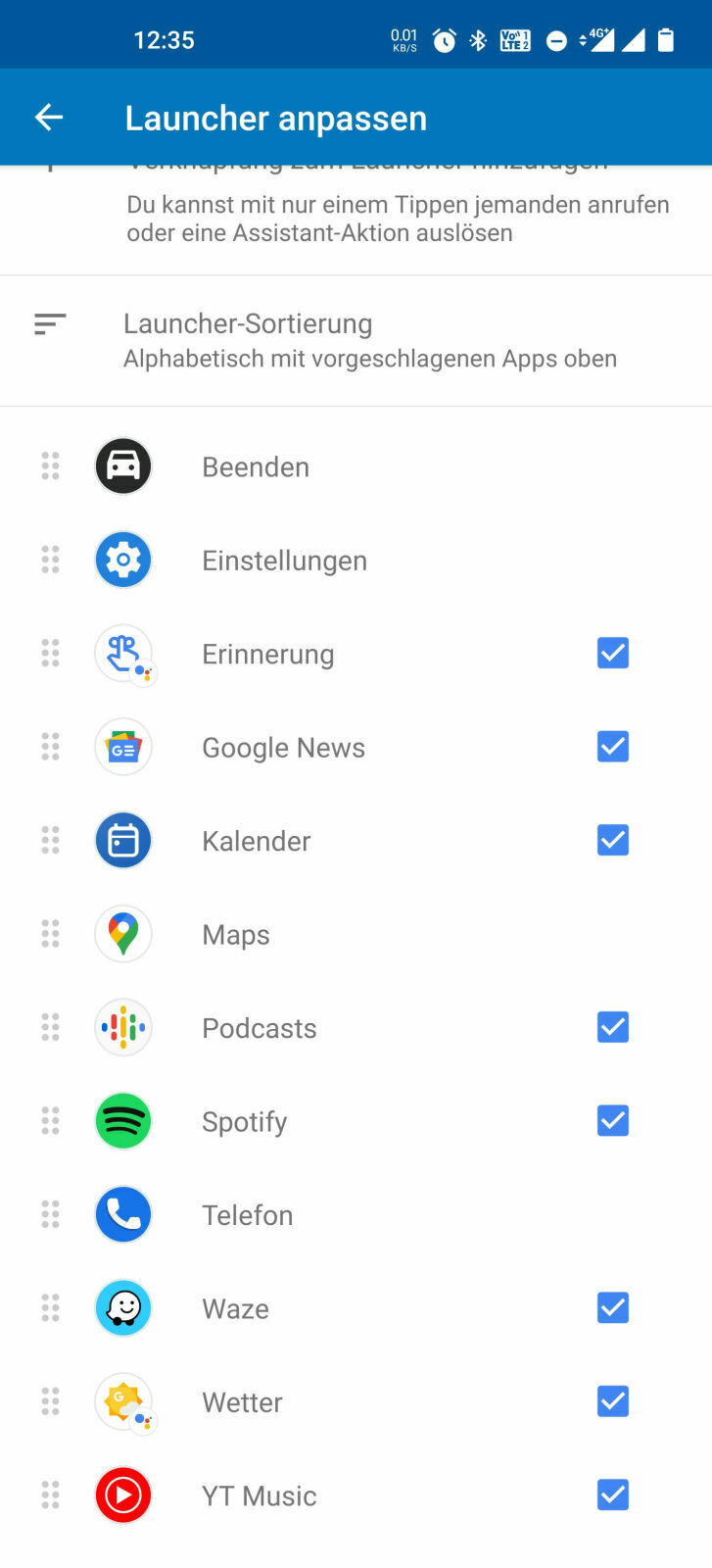
Task: Click the Launcher-Sortierung sort icon
Action: tap(50, 323)
